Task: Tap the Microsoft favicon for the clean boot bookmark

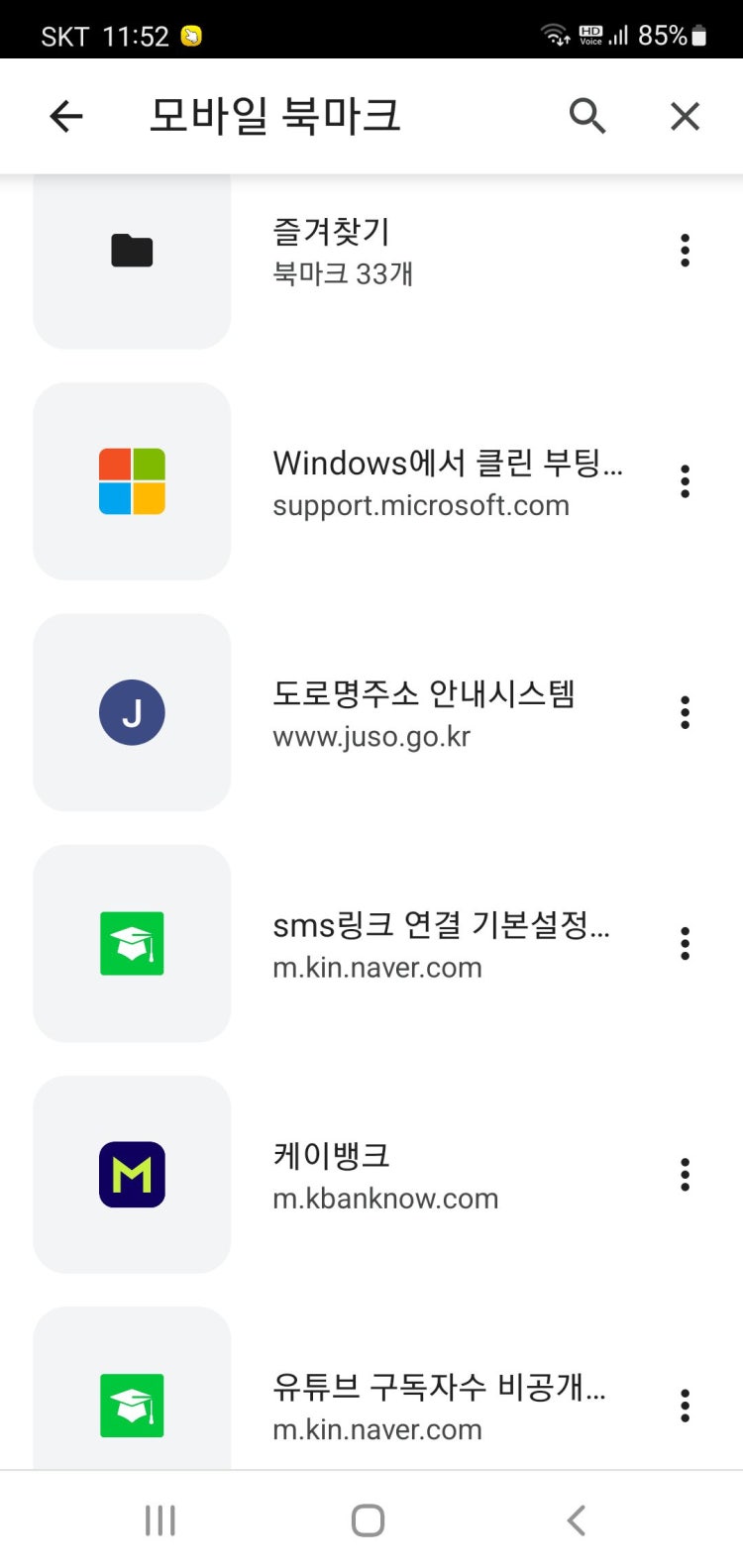Action: [x=132, y=480]
